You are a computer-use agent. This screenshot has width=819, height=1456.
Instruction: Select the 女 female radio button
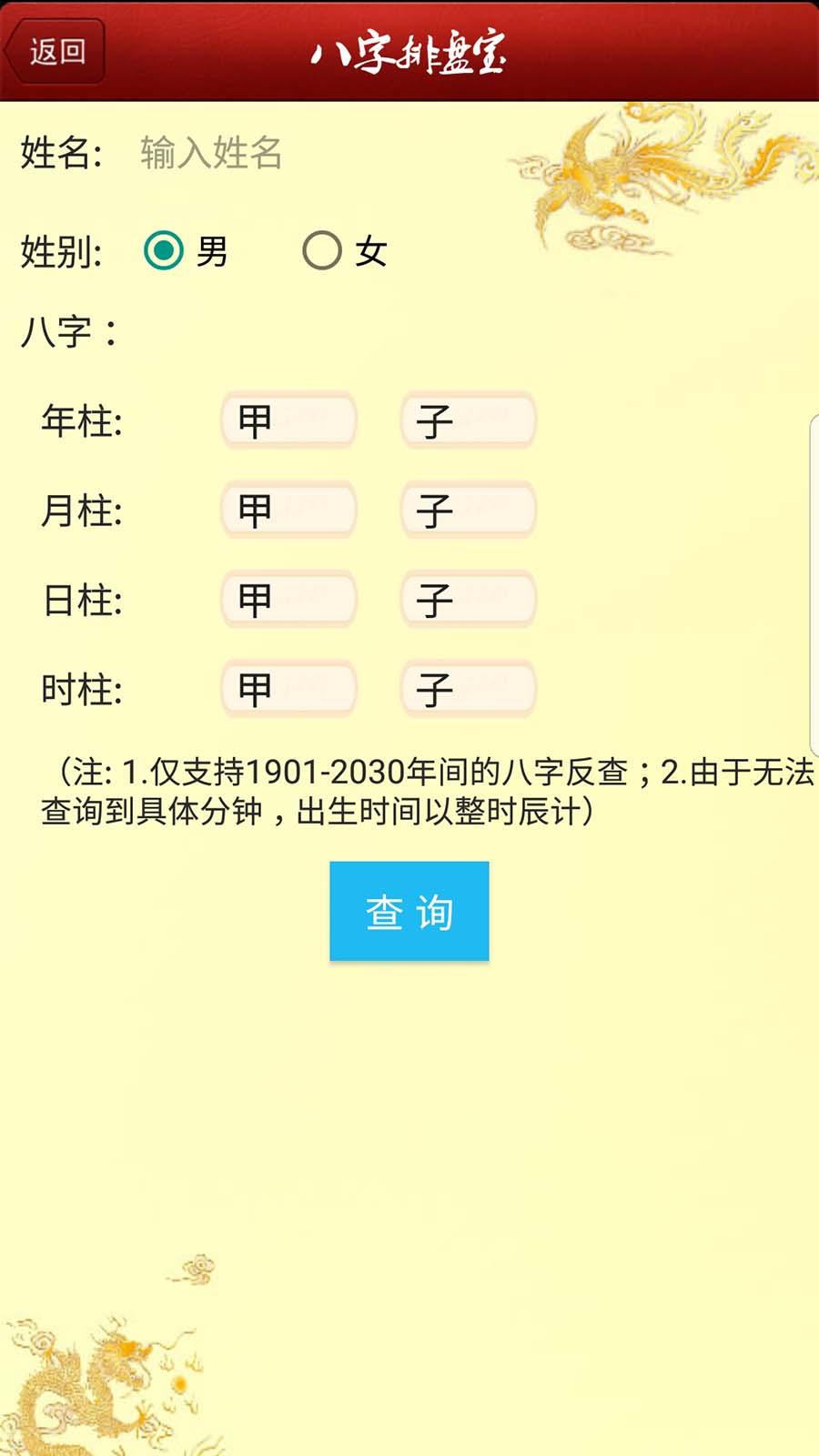(x=320, y=250)
